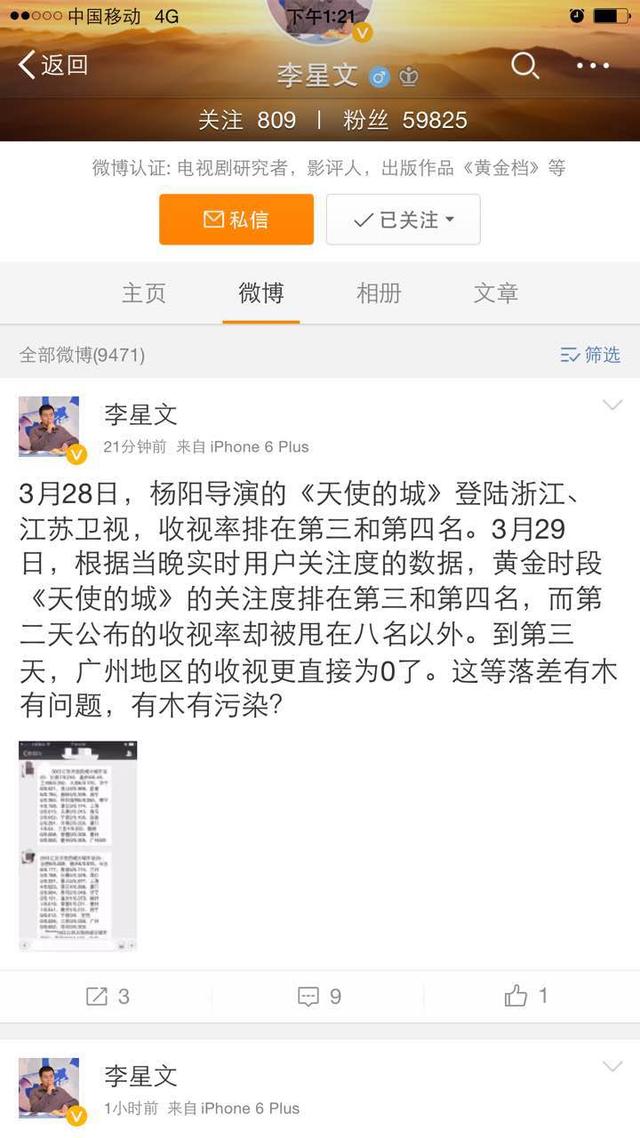640x1138 pixels.
Task: Repost the post with 3 reposts
Action: (x=108, y=996)
